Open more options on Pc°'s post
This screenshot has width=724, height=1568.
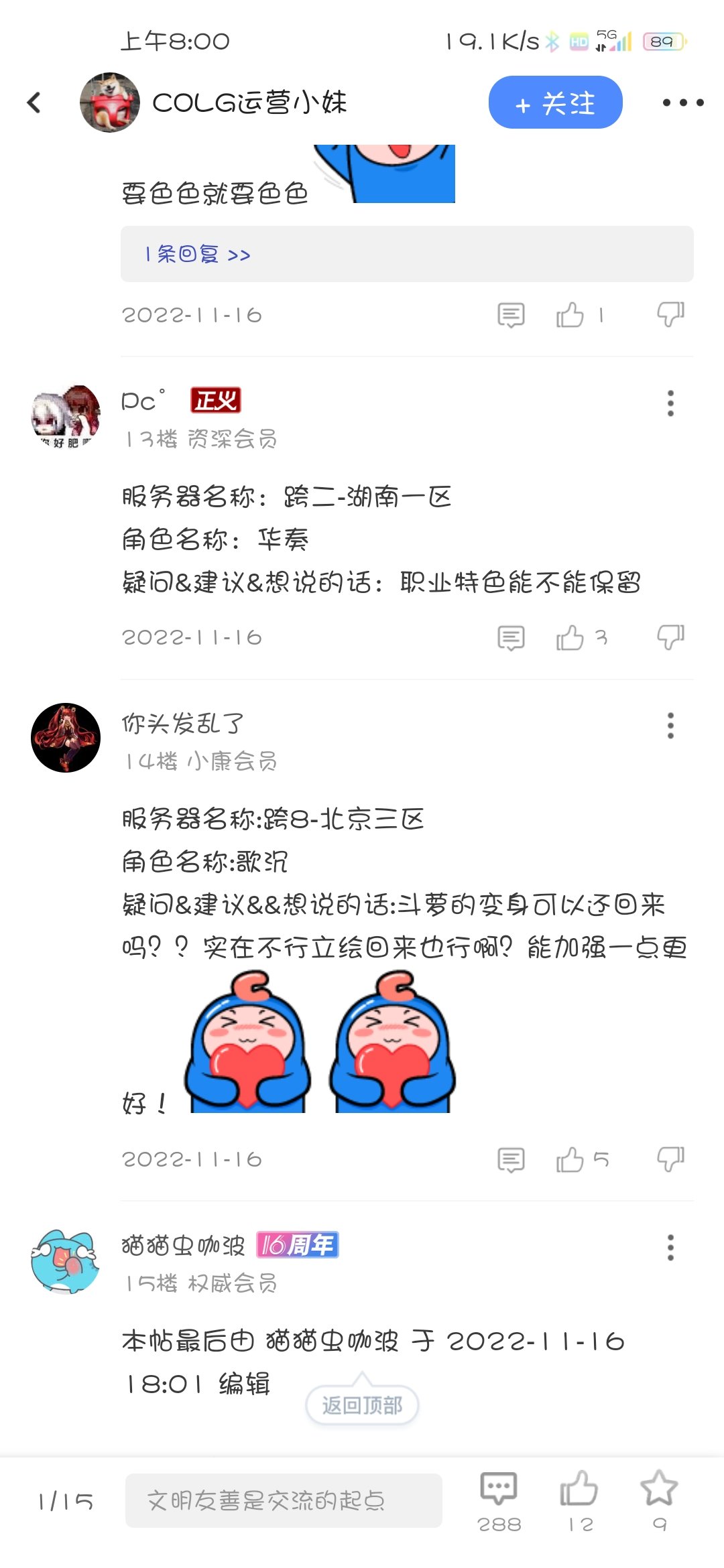[670, 403]
